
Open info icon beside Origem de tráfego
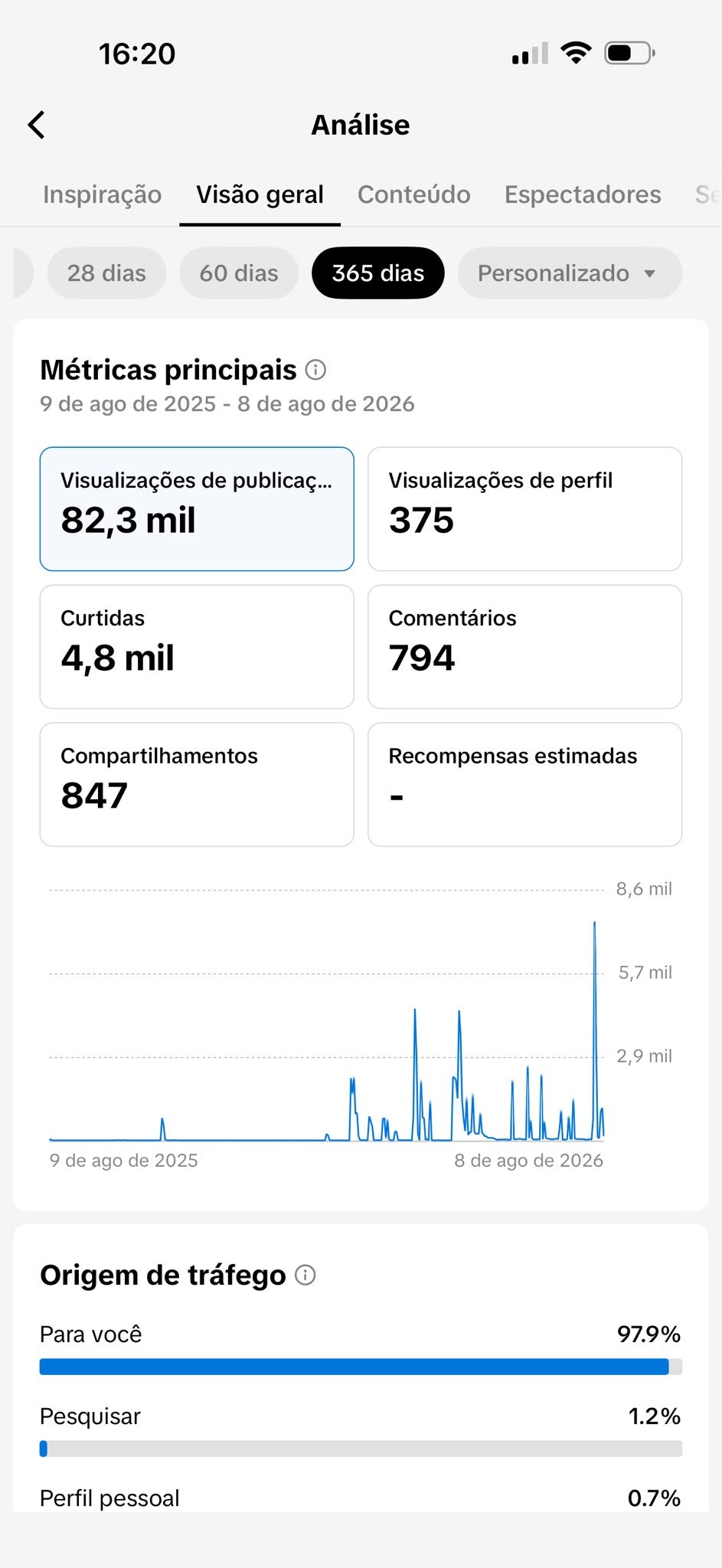coord(305,1276)
